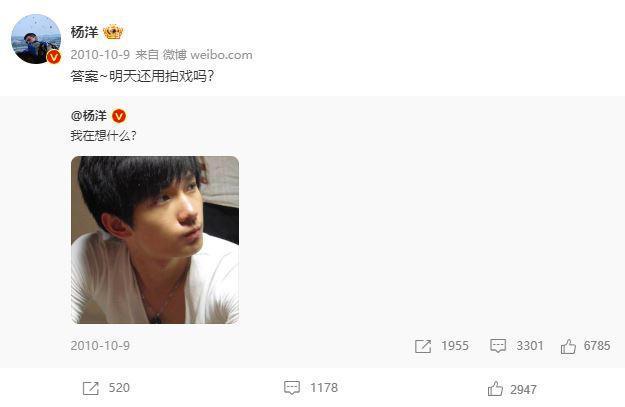
Task: Like this post with 2947 likes
Action: pyautogui.click(x=512, y=388)
